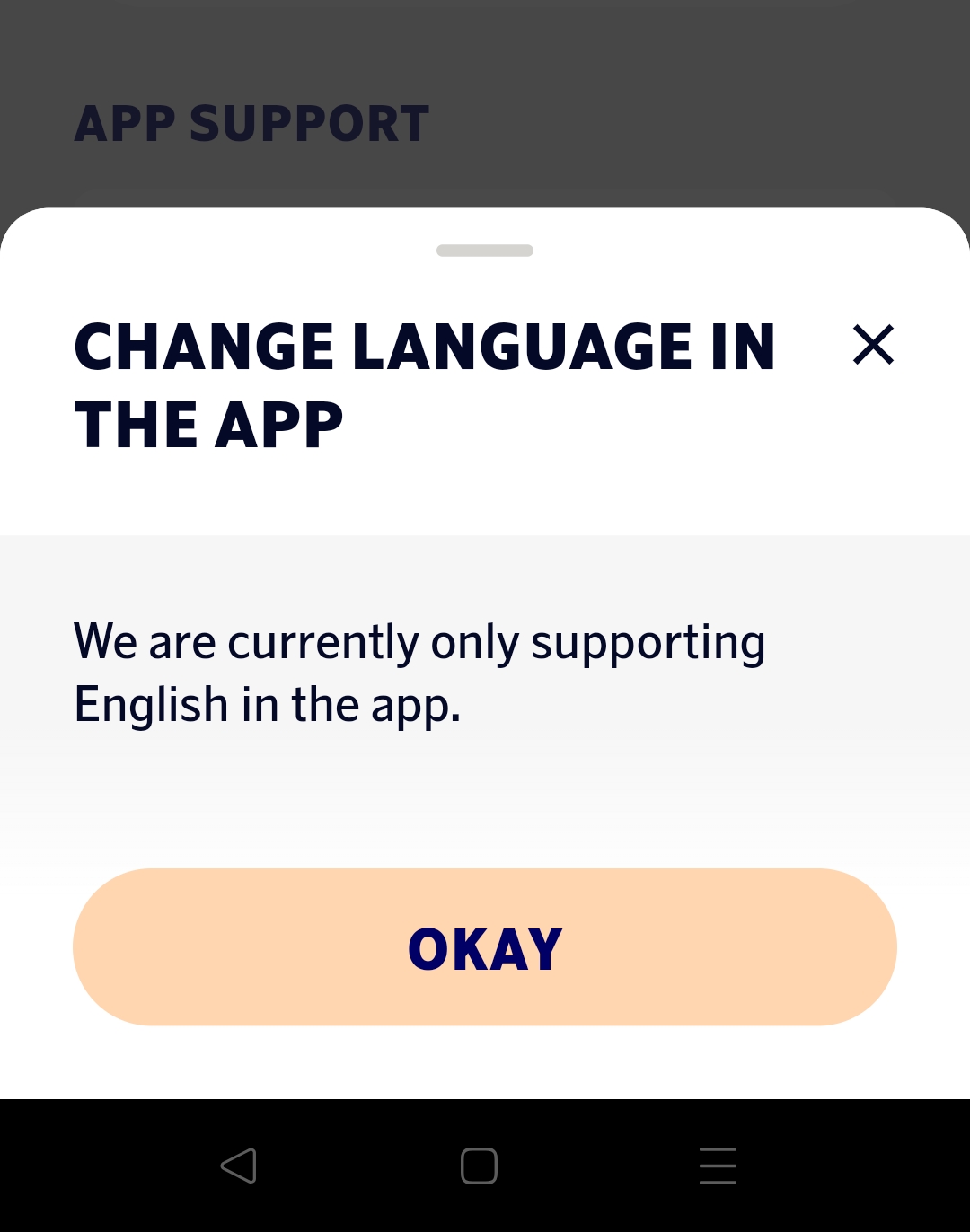Go to the home screen
The image size is (970, 1232).
pyautogui.click(x=479, y=1166)
